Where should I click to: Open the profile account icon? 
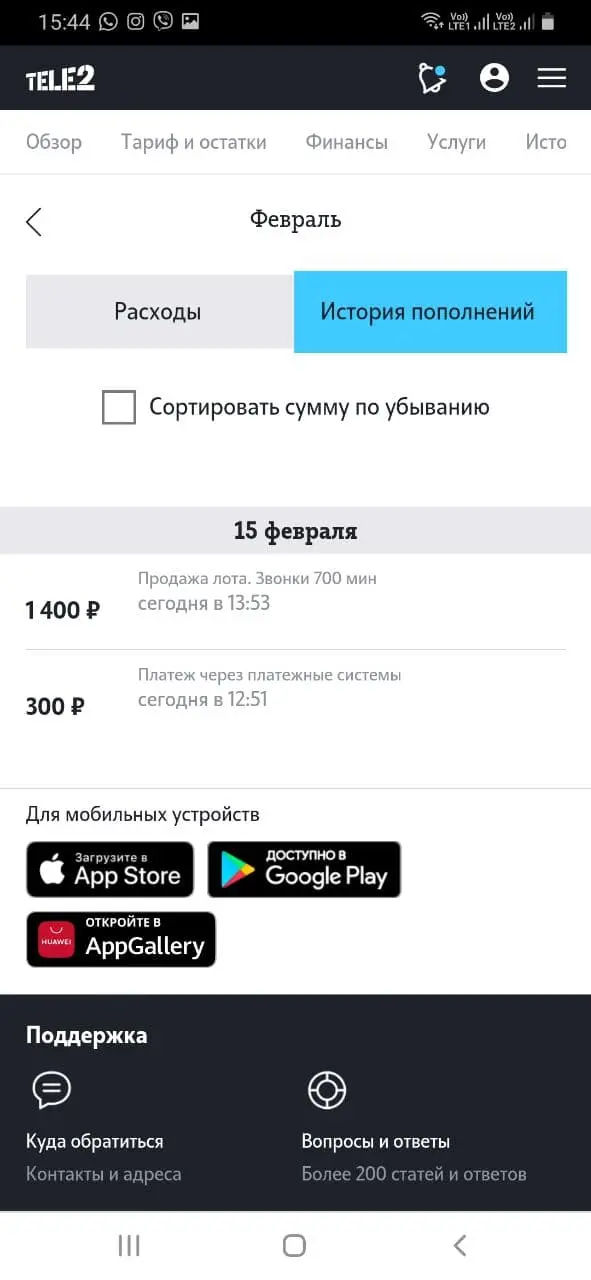(494, 78)
